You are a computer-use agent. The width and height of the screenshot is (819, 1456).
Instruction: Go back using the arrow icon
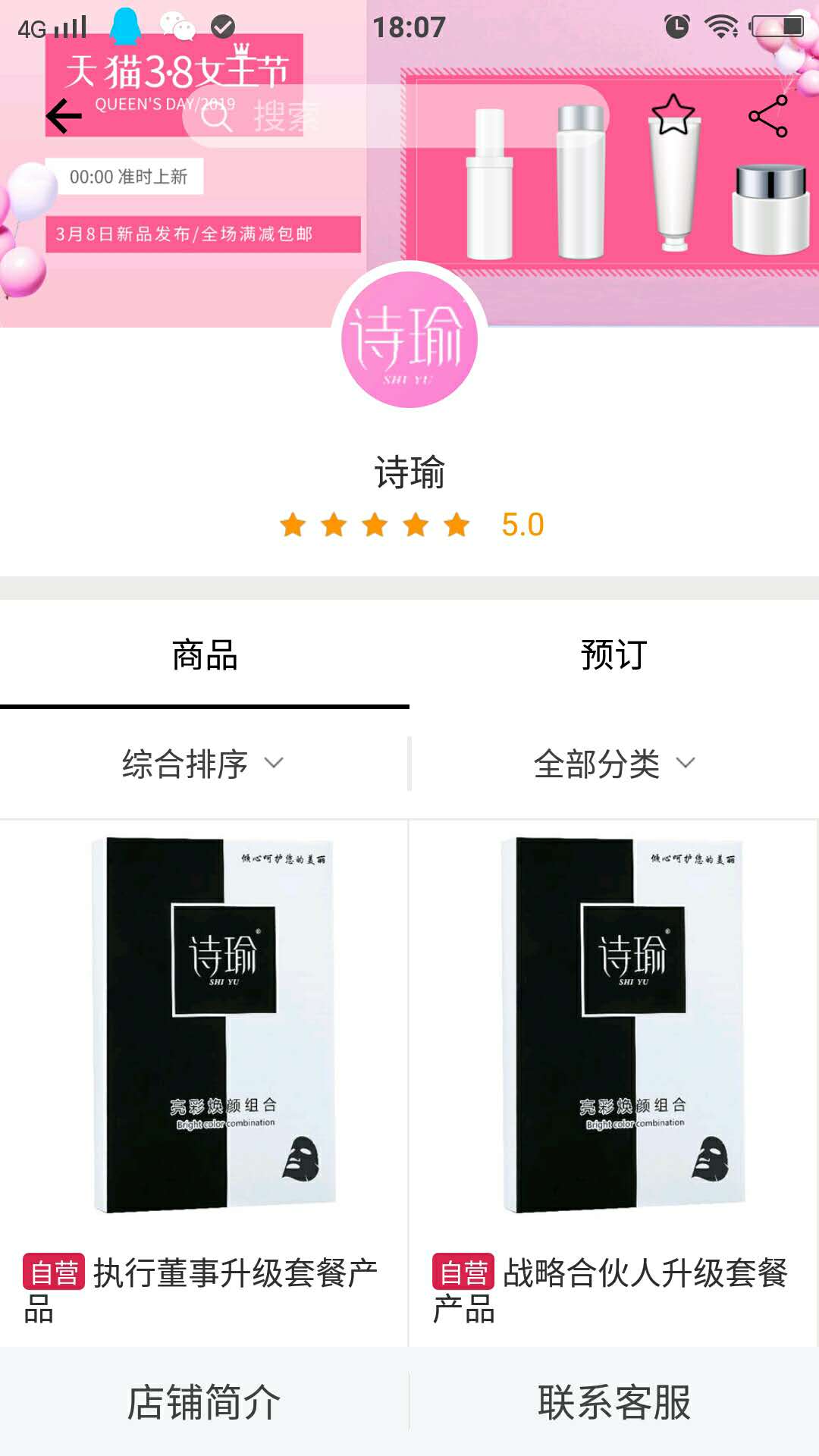pos(64,116)
